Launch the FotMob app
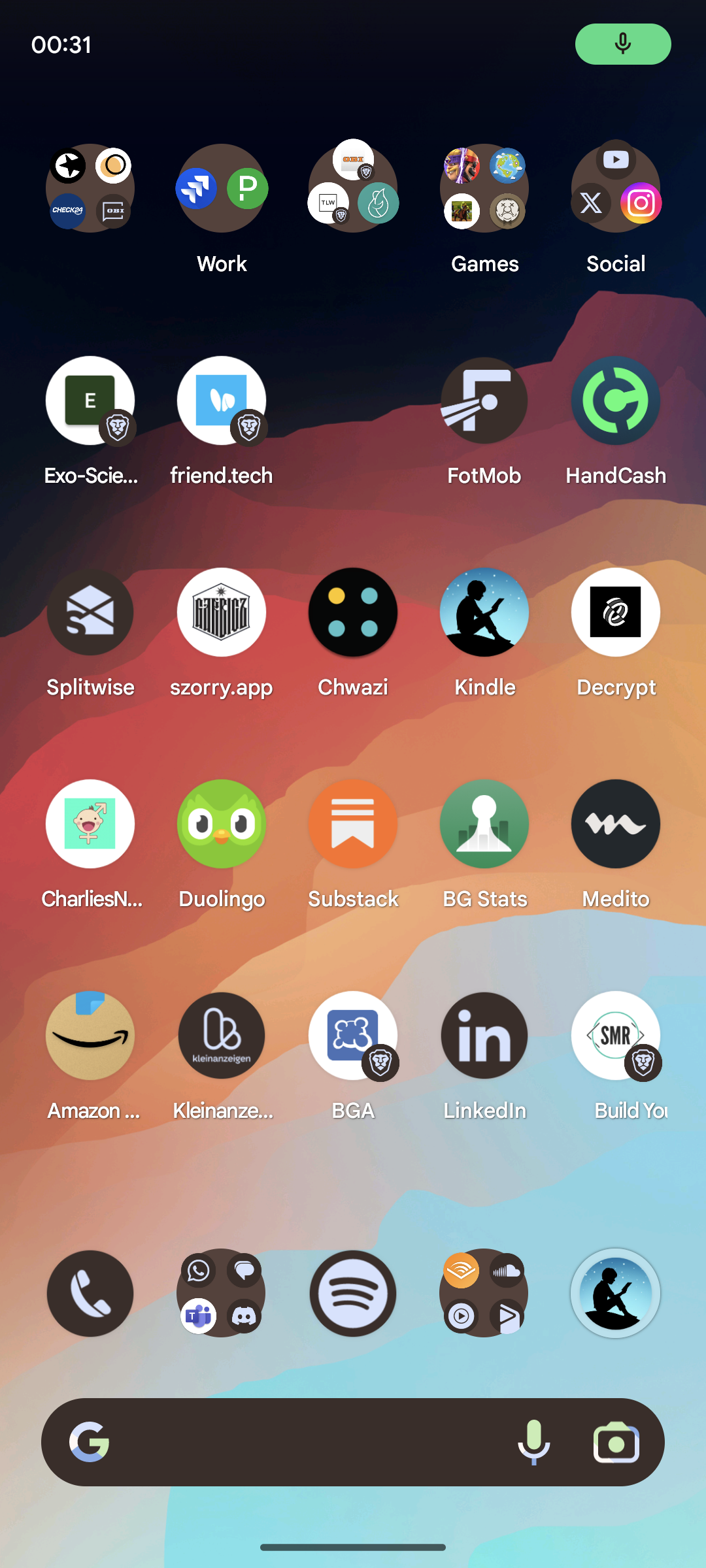 click(x=484, y=400)
